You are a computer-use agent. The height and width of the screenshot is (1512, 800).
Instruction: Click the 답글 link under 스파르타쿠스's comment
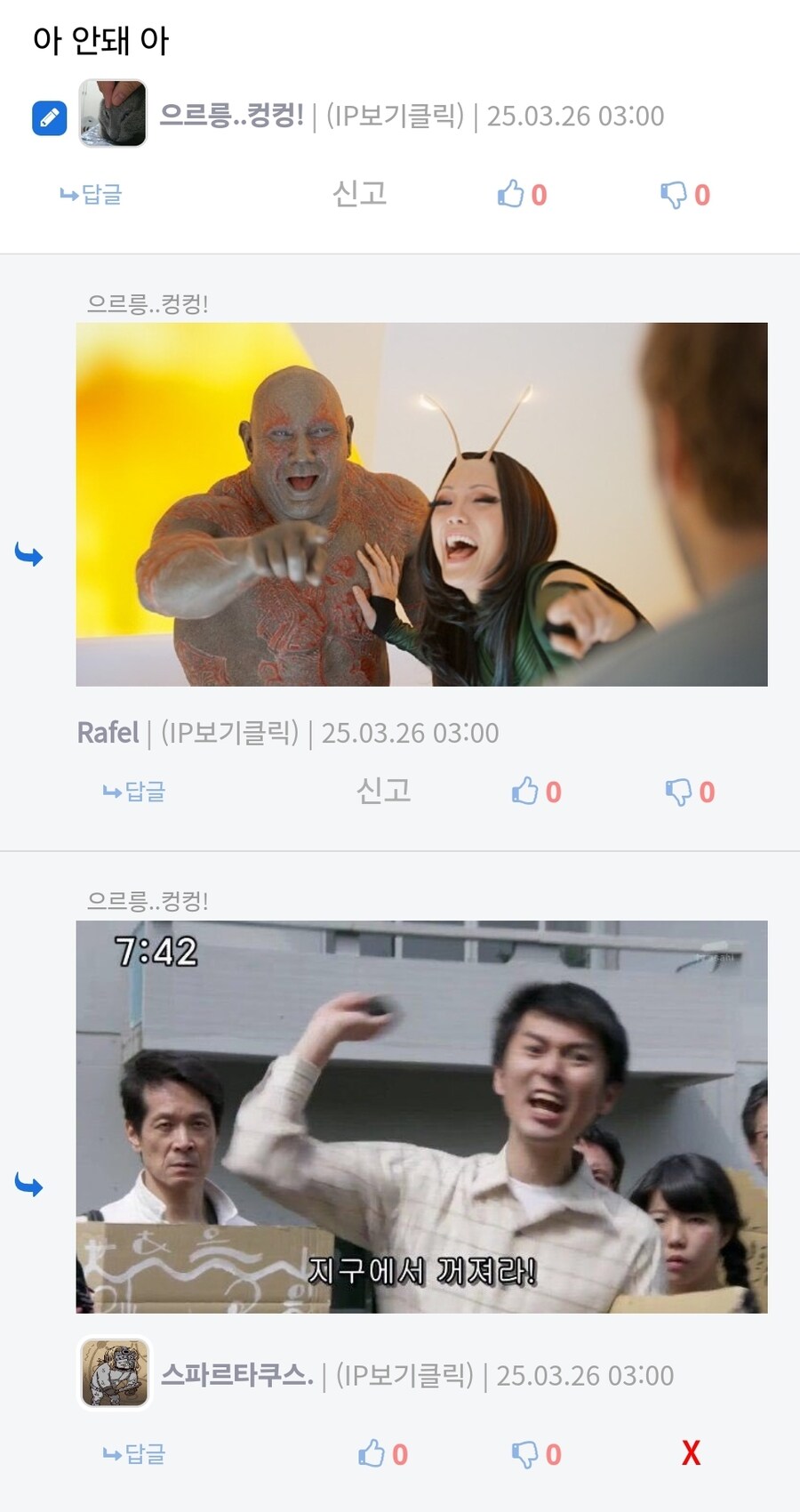[133, 1453]
